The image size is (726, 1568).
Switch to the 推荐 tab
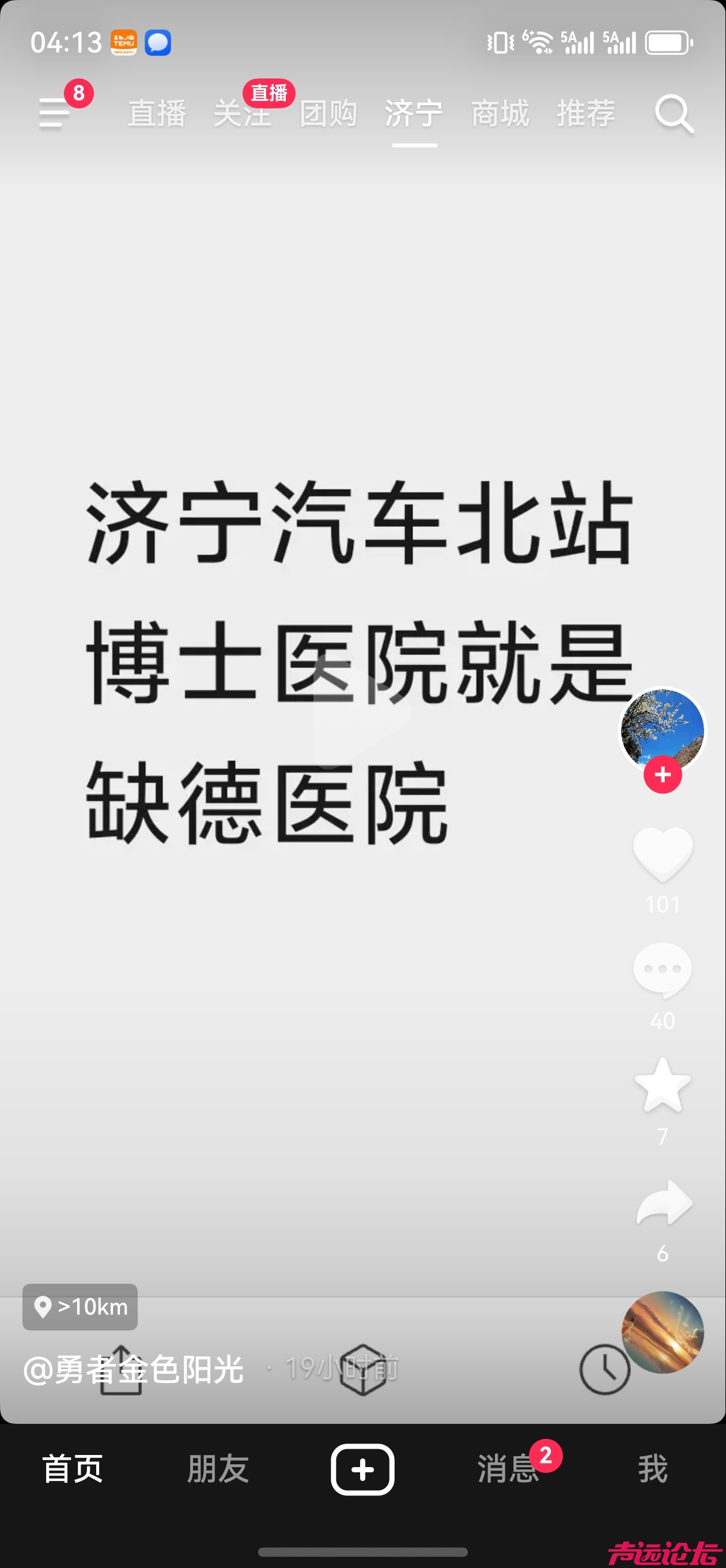586,114
